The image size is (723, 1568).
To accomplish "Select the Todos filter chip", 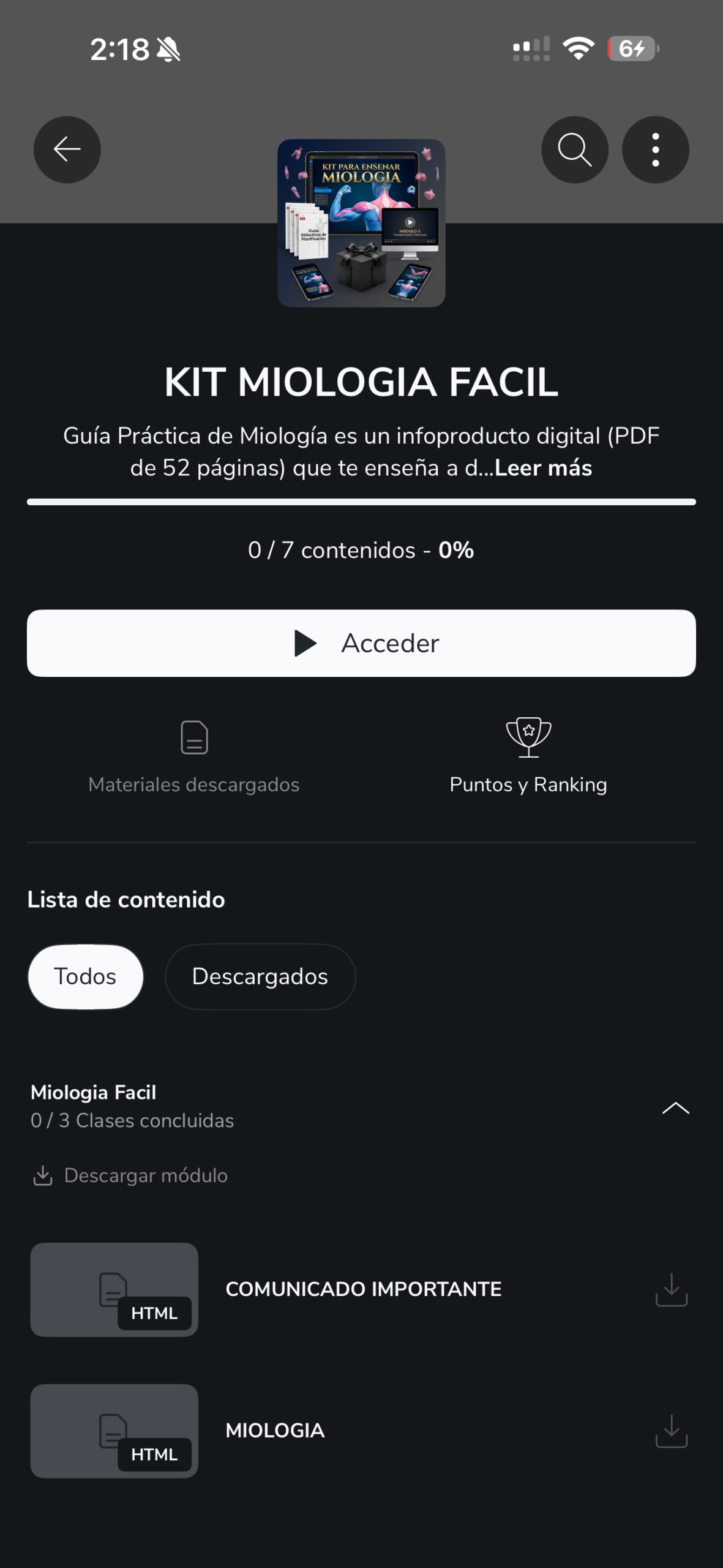I will (86, 976).
